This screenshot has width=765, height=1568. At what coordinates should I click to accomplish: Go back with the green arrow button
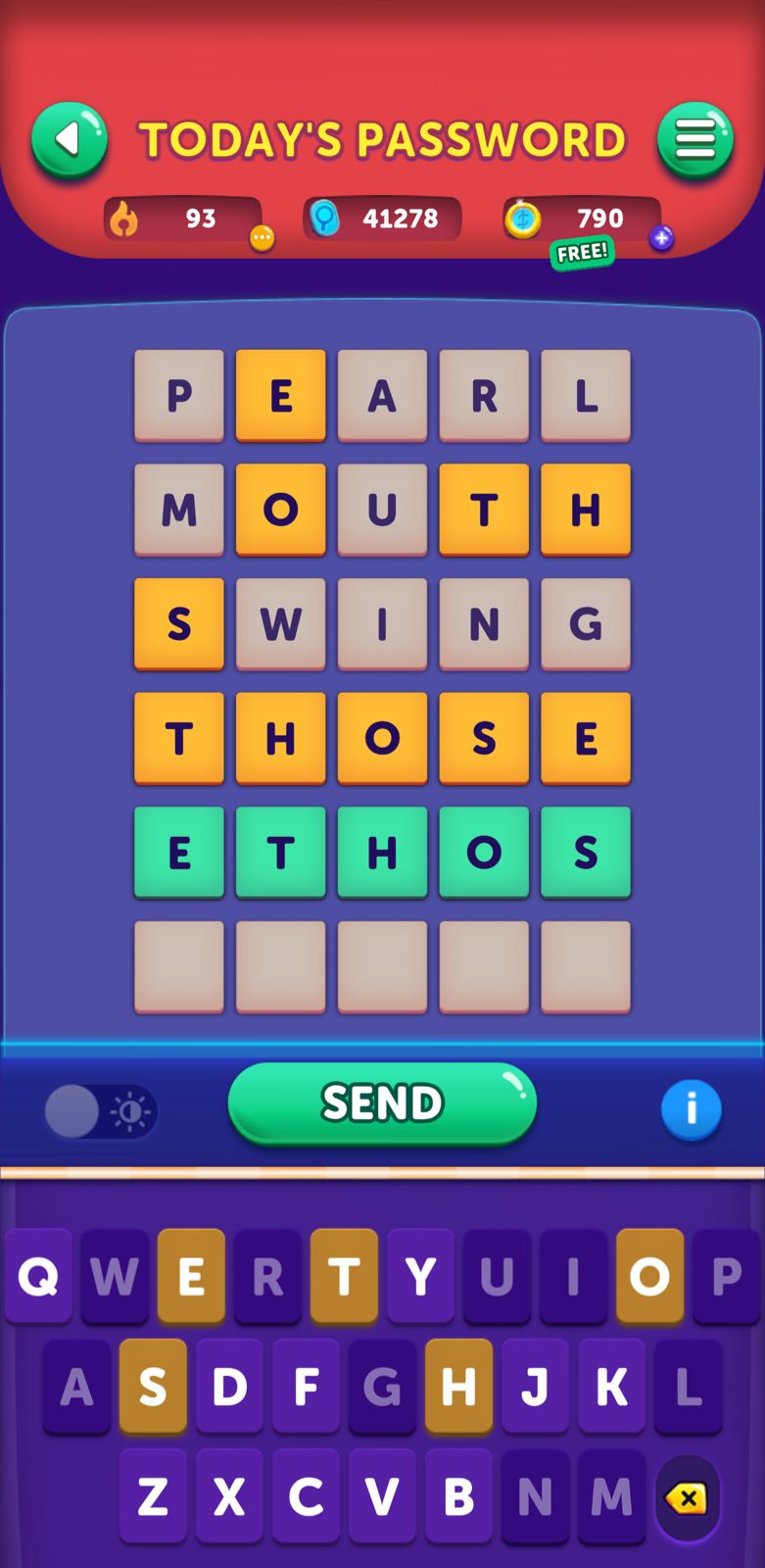(70, 140)
